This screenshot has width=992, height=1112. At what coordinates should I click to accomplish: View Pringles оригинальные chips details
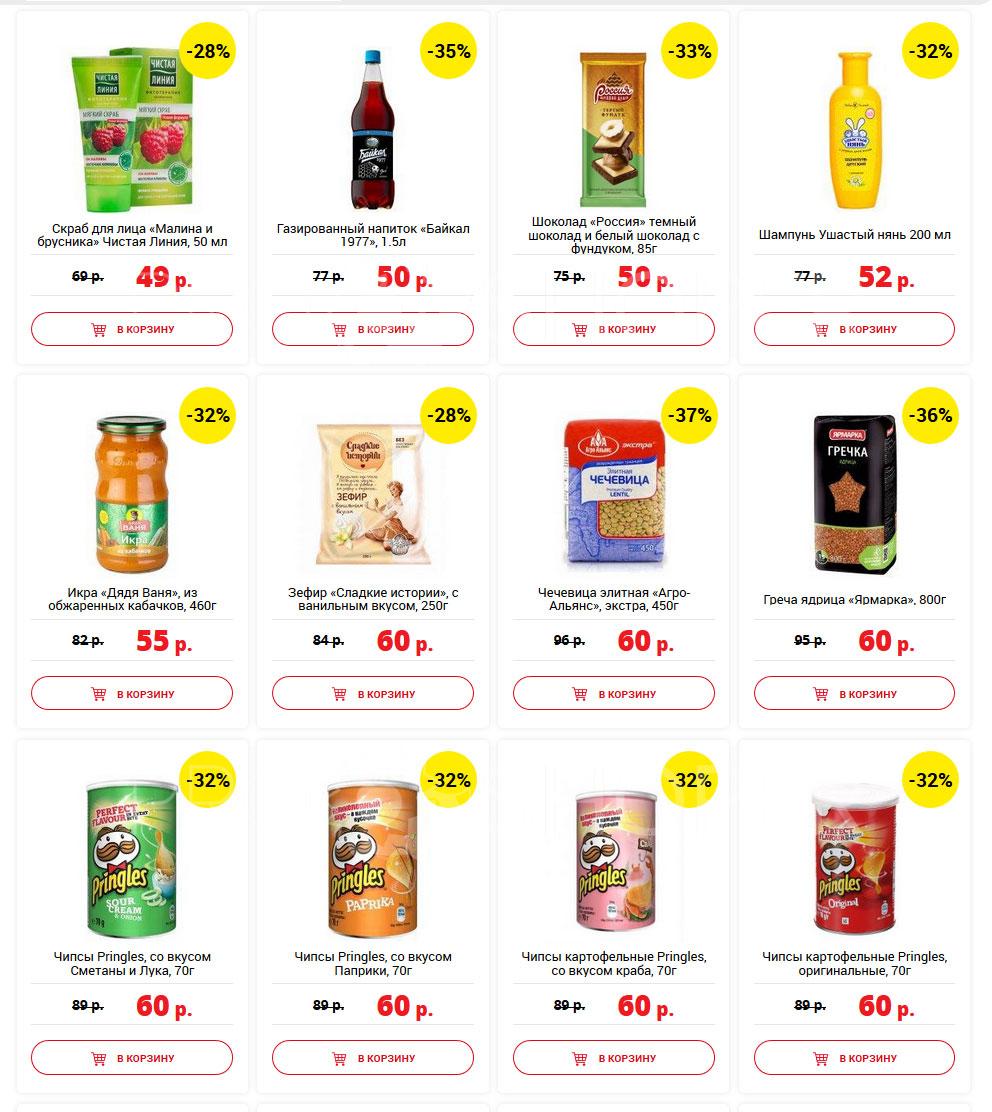[x=854, y=963]
